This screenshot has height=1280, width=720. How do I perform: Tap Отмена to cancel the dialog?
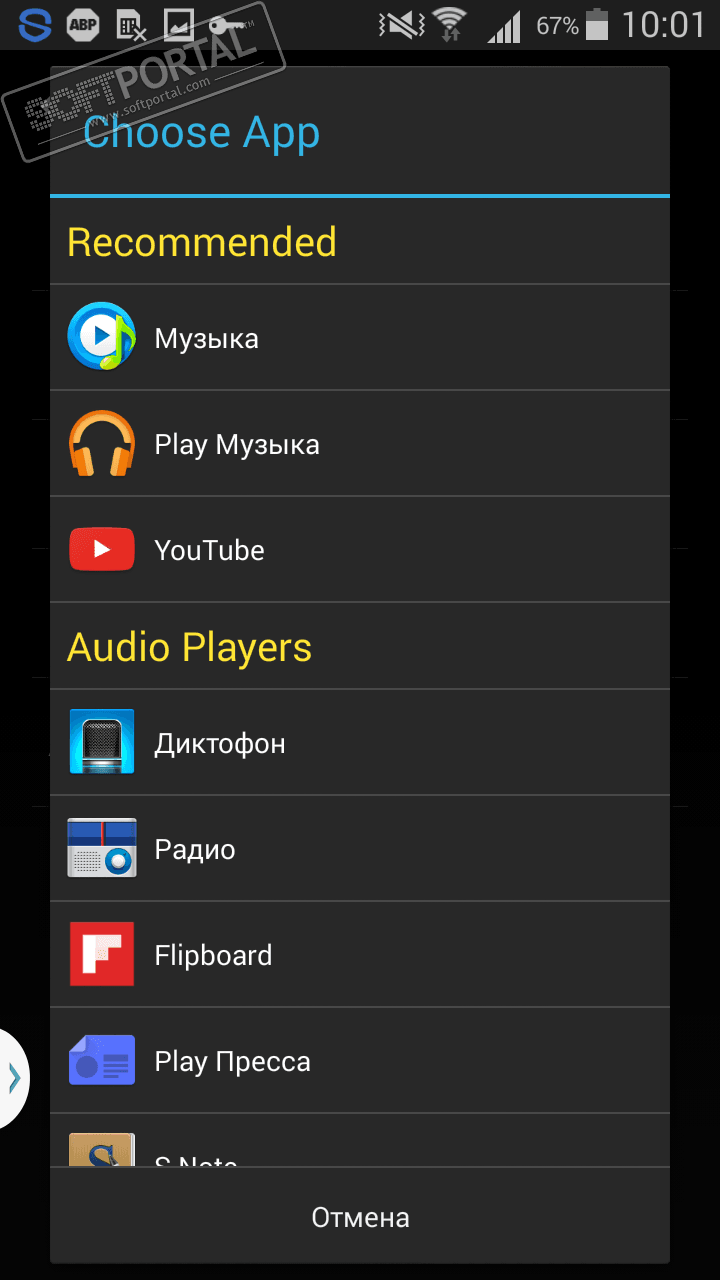[x=360, y=1217]
